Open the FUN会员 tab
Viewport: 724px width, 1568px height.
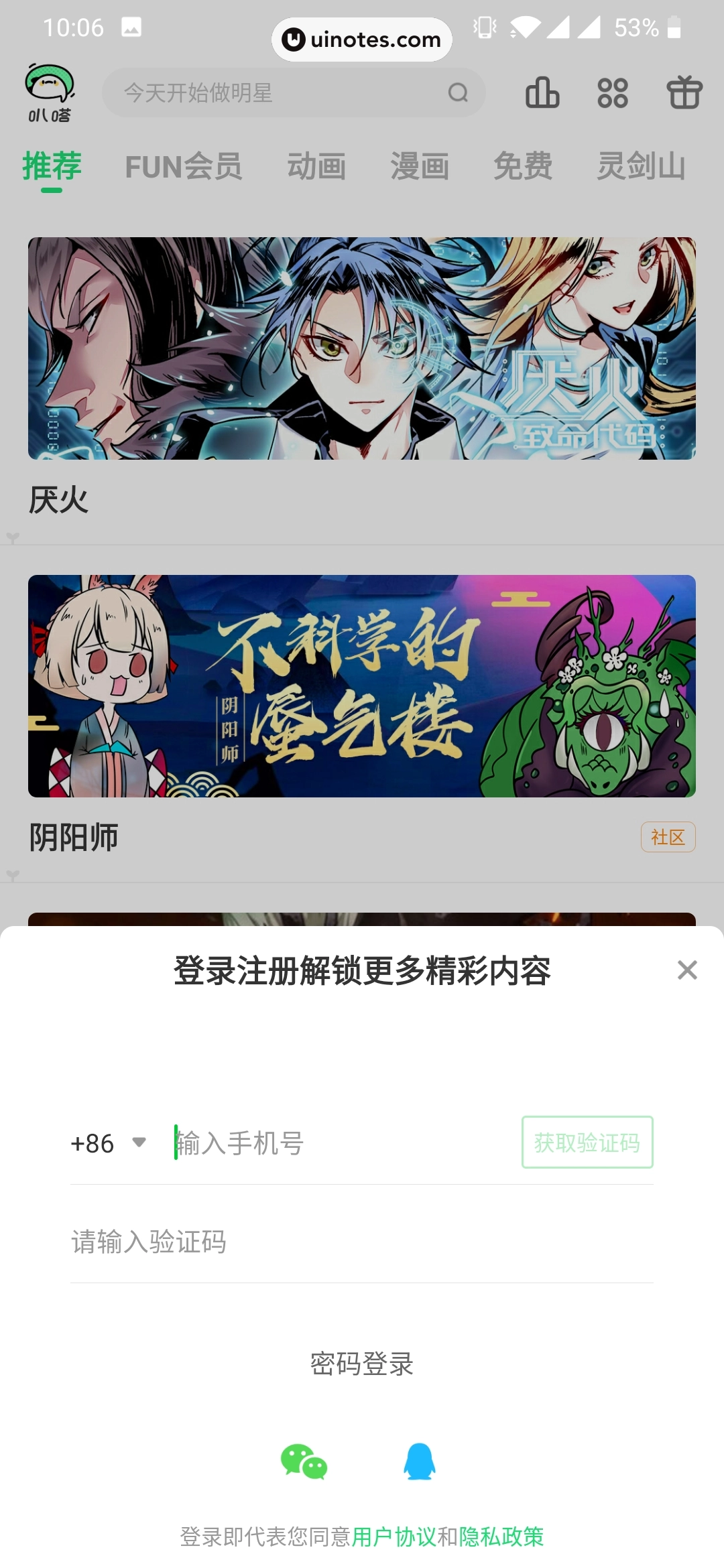pos(184,168)
